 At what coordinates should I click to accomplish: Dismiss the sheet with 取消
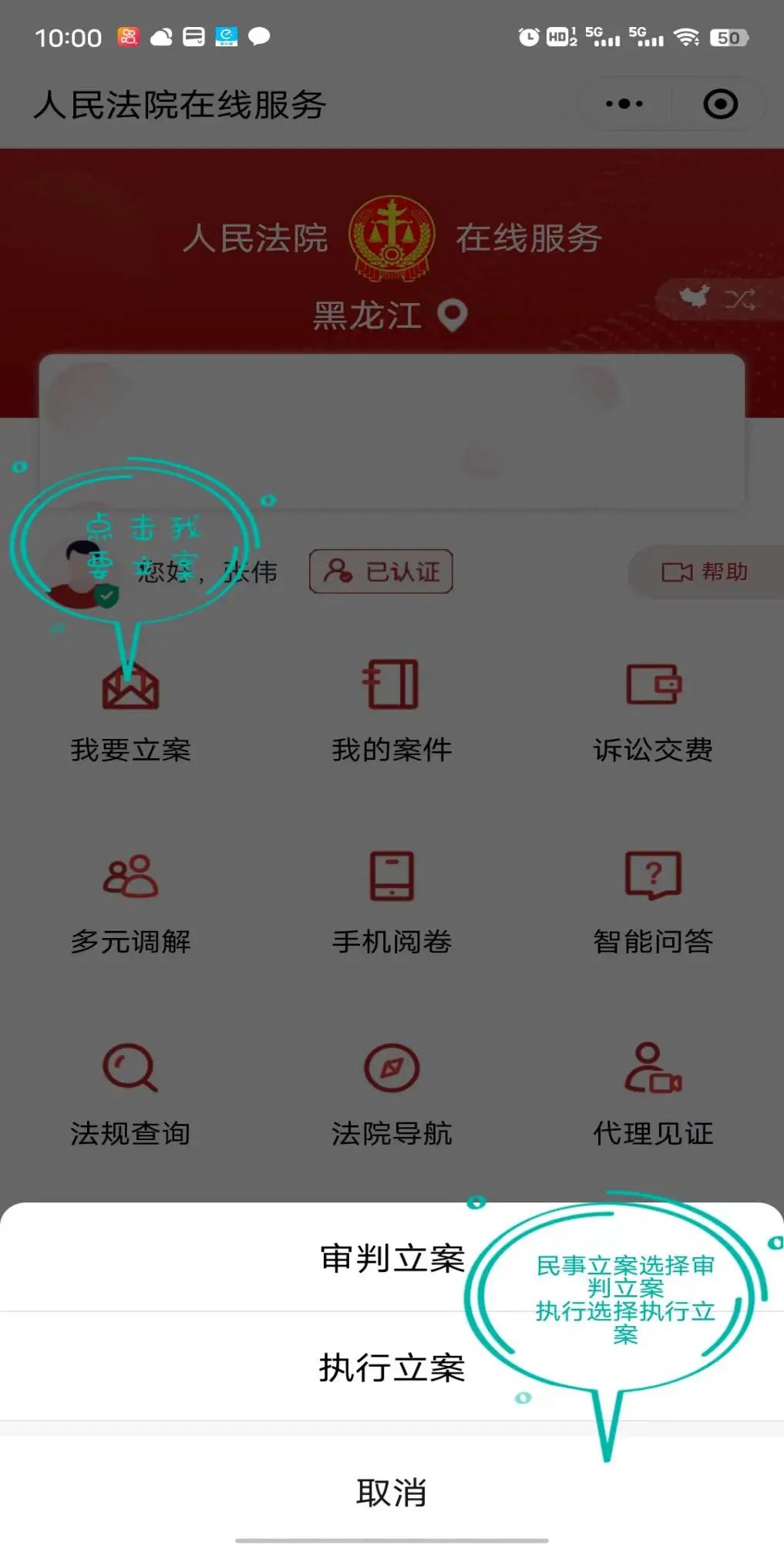click(392, 1493)
